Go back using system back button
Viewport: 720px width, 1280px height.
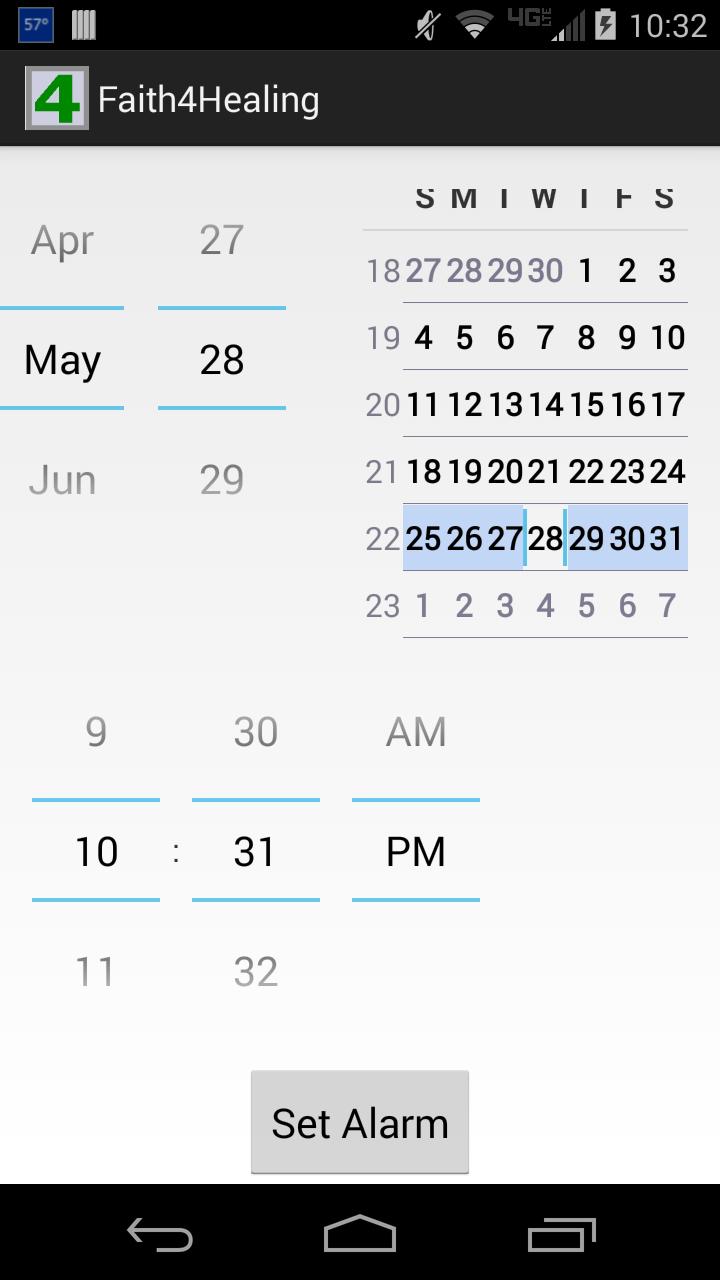tap(160, 1234)
